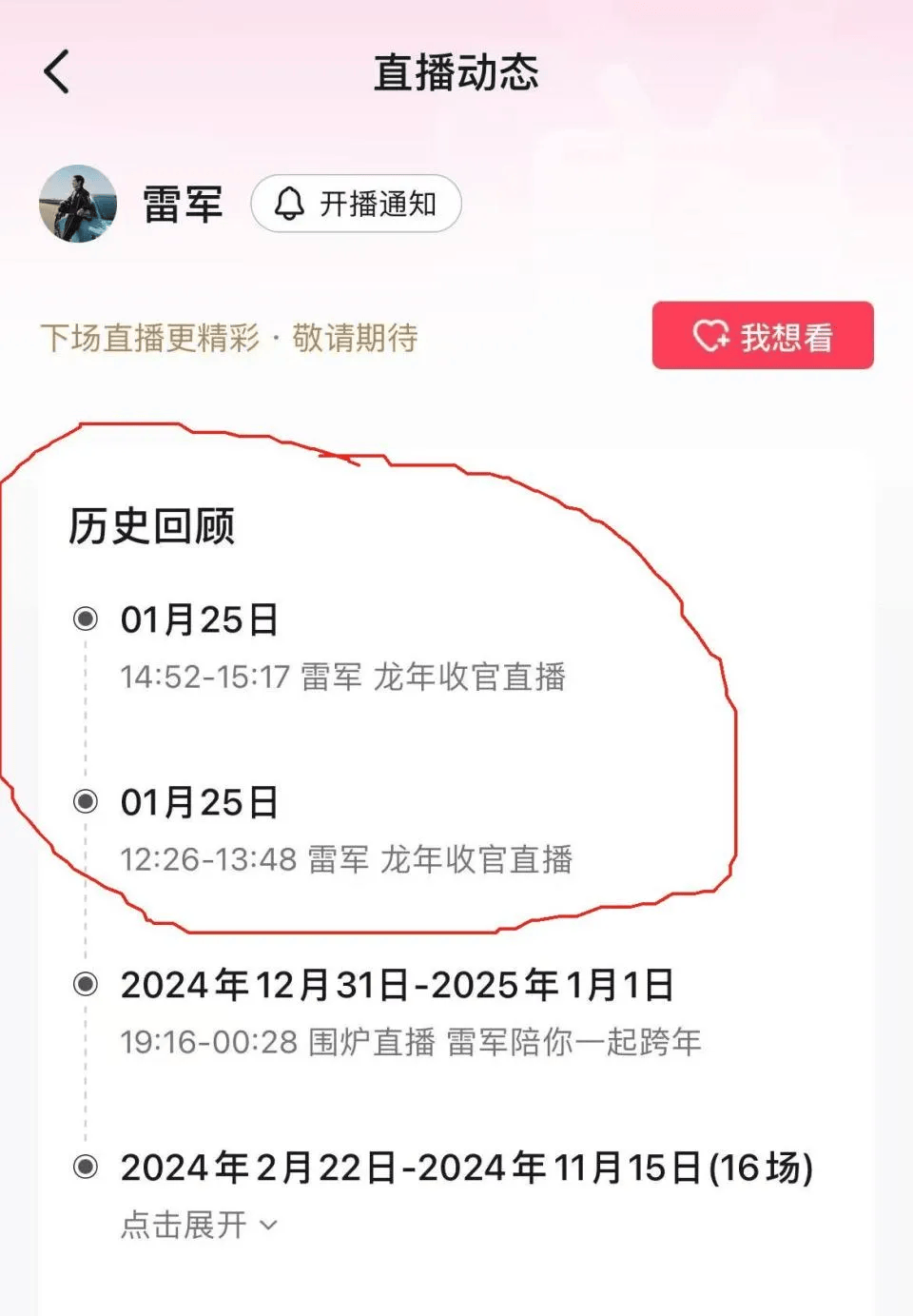This screenshot has width=913, height=1316.
Task: Open Lei Jun's profile avatar
Action: coord(80,205)
